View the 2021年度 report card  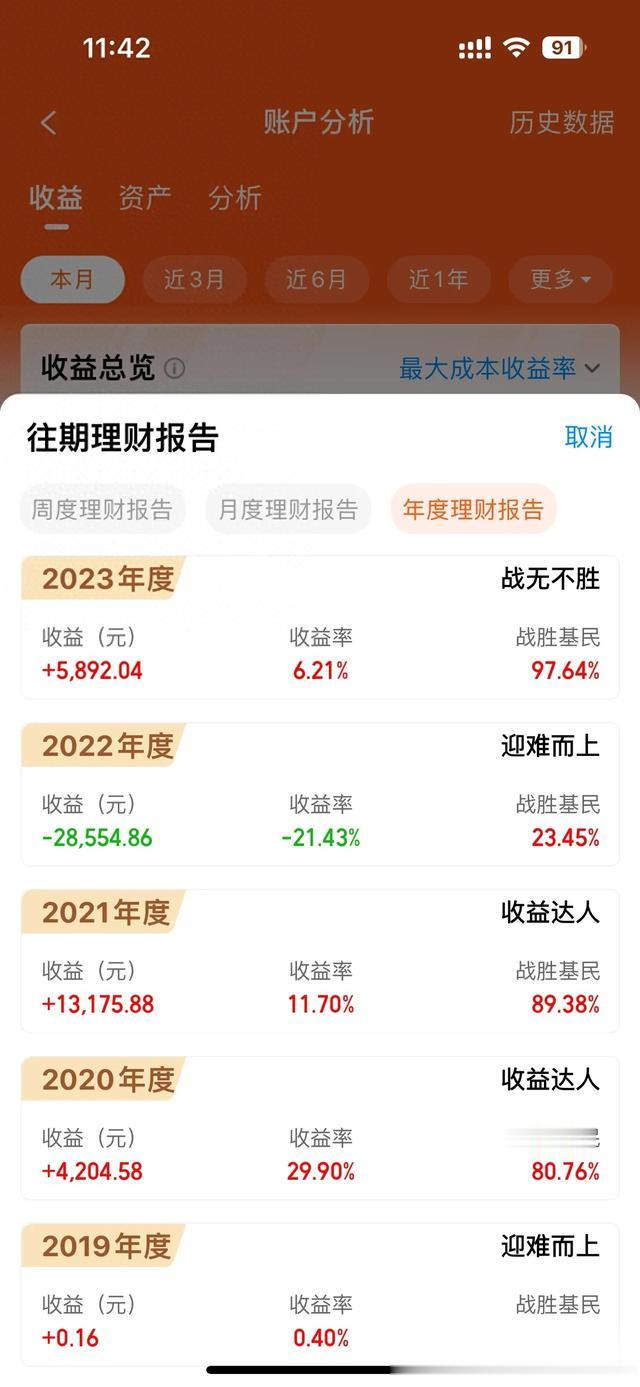tap(320, 961)
